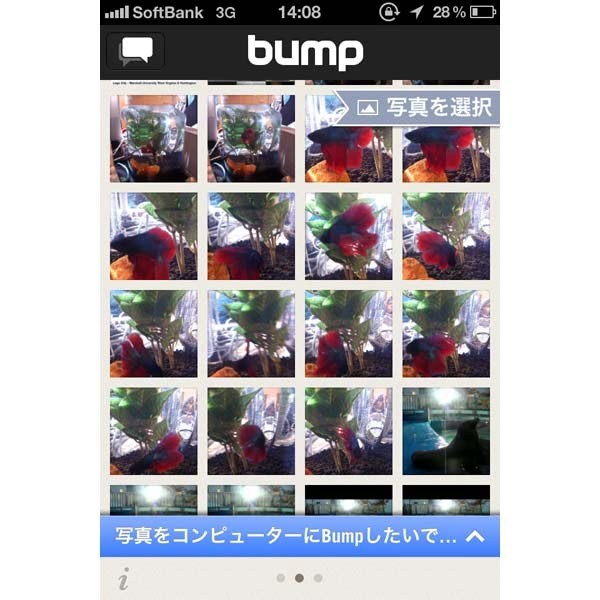Screen dimensions: 600x600
Task: Tap the 写真を選択 photo selector tag
Action: pyautogui.click(x=418, y=108)
